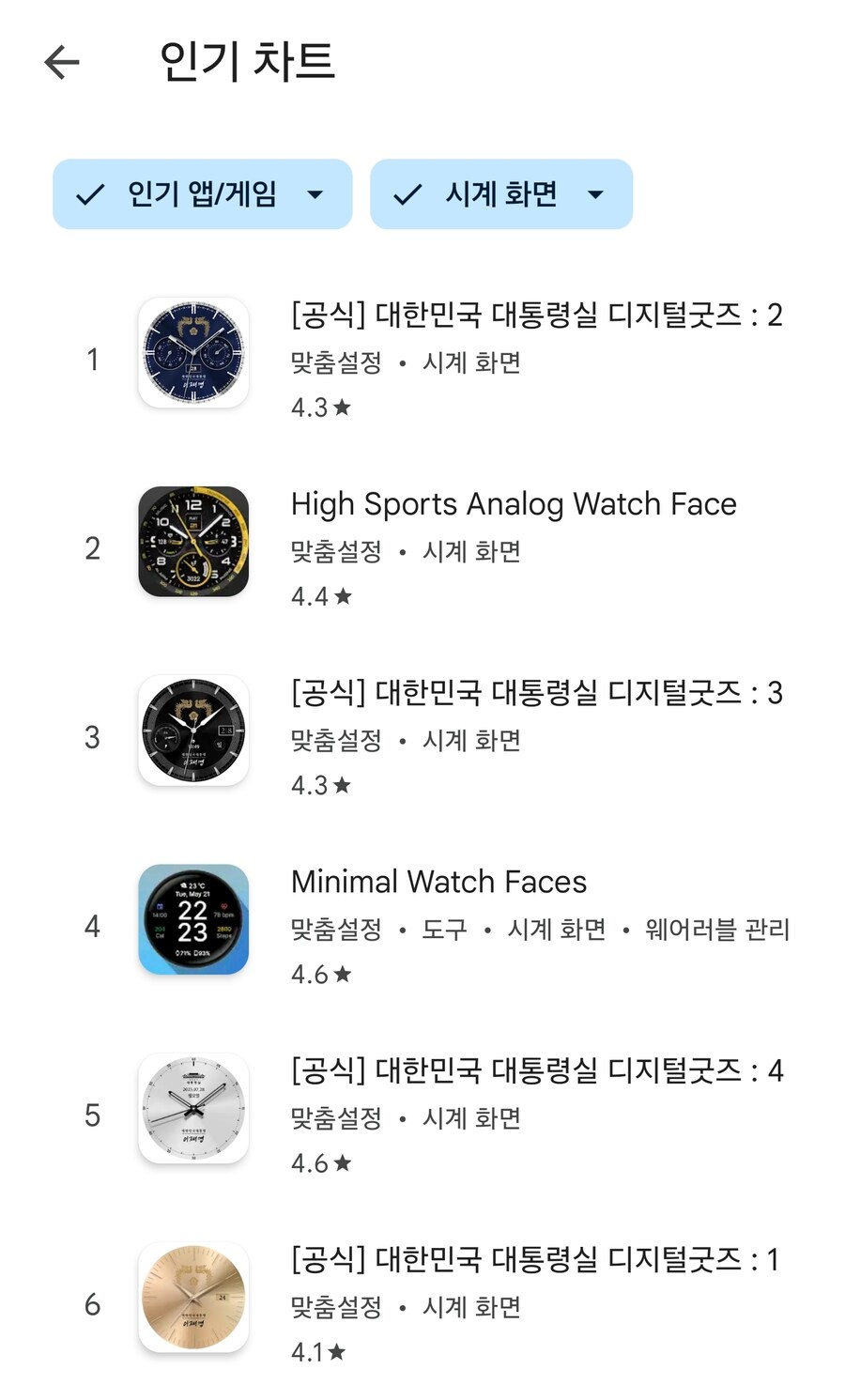Viewport: 845px width, 1400px height.
Task: Open the blue 디지털굿즈 : 2 watch face icon
Action: (192, 353)
